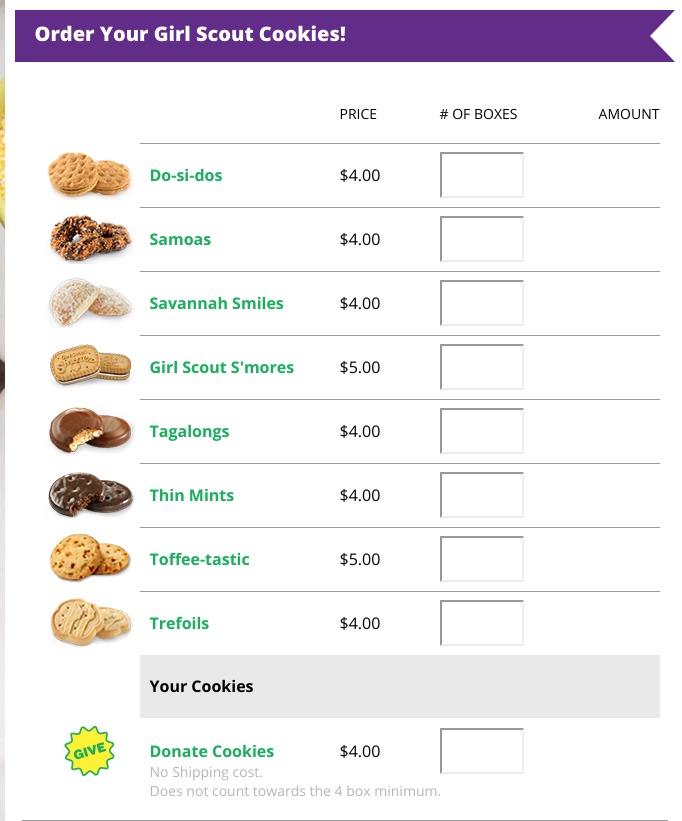Image resolution: width=682 pixels, height=821 pixels.
Task: Focus the Savannah Smiles quantity box
Action: pyautogui.click(x=482, y=304)
